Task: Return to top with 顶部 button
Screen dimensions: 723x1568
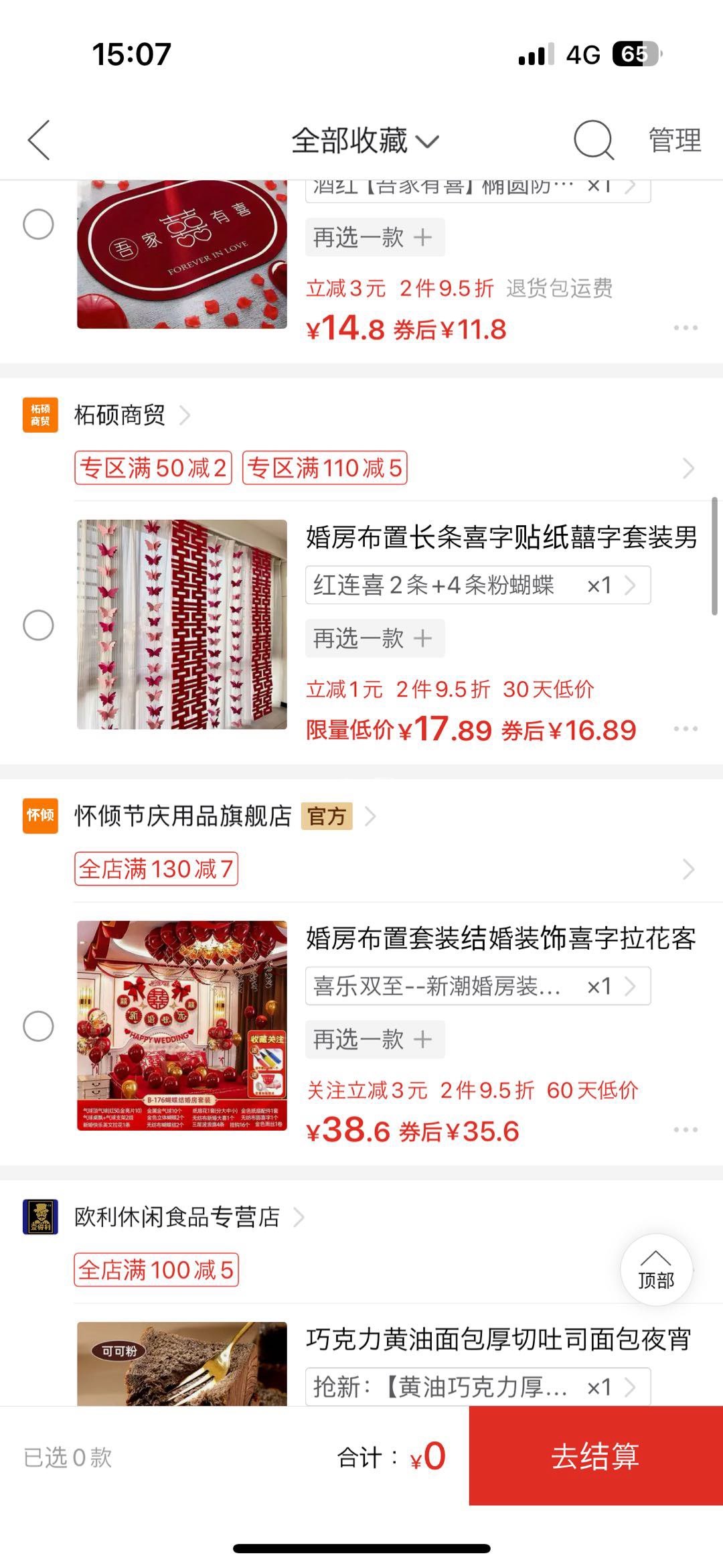Action: point(656,1270)
